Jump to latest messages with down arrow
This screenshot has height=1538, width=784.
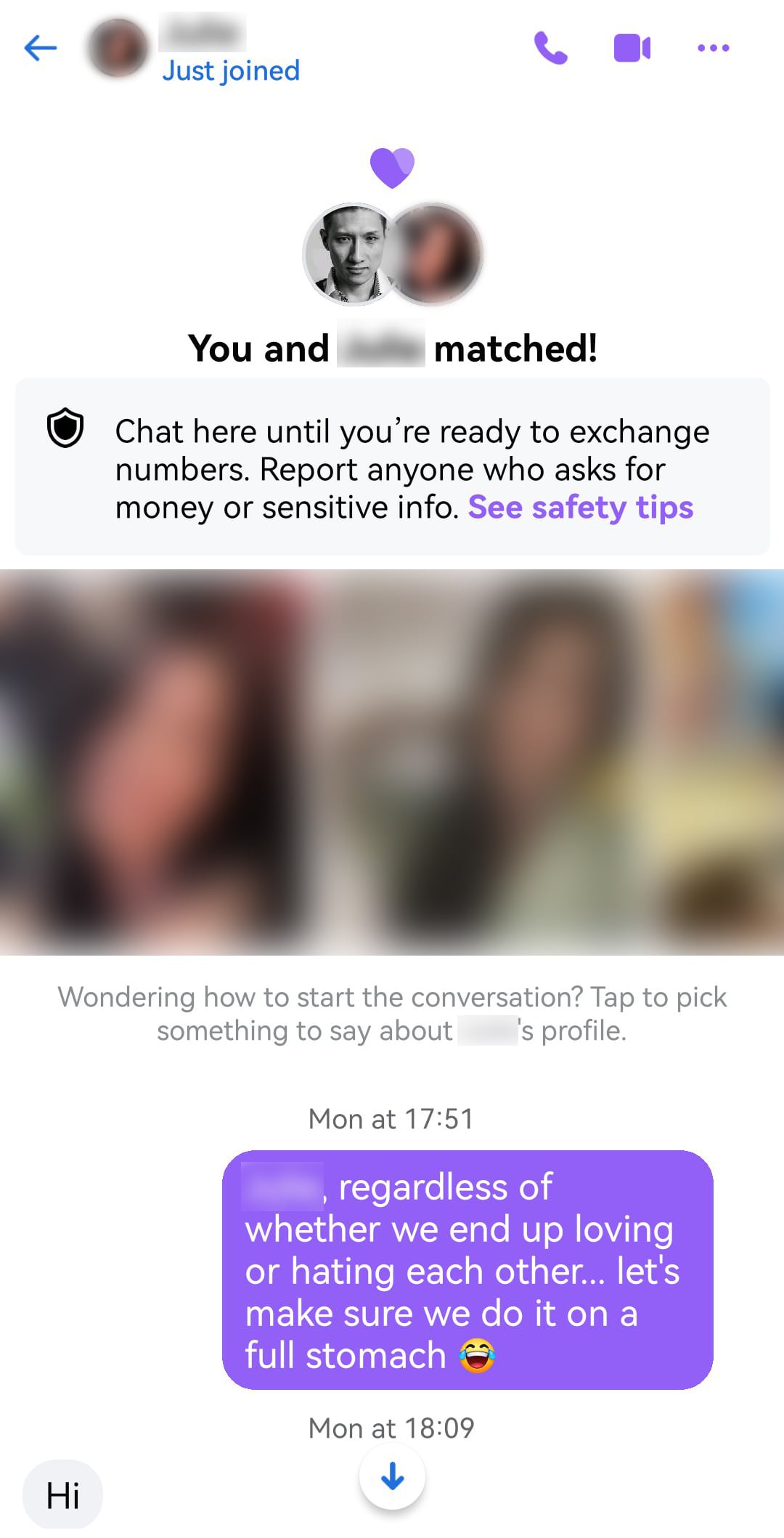pyautogui.click(x=392, y=1476)
